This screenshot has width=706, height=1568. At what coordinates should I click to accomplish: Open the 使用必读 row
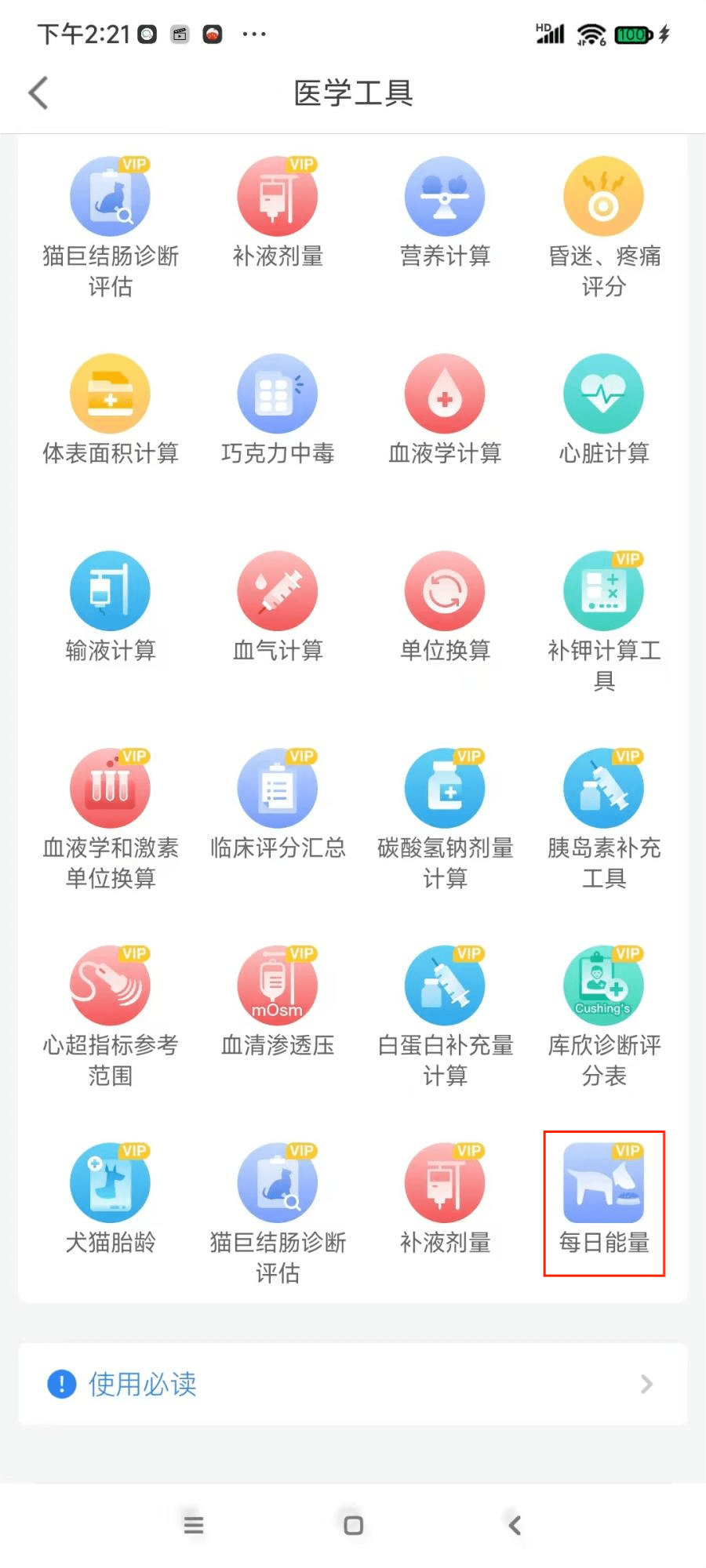pyautogui.click(x=353, y=1385)
